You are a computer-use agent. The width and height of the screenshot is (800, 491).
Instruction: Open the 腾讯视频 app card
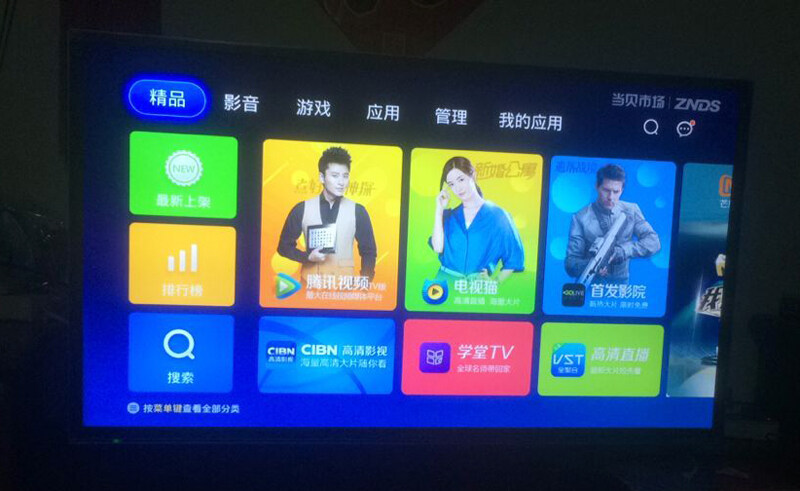(x=331, y=226)
